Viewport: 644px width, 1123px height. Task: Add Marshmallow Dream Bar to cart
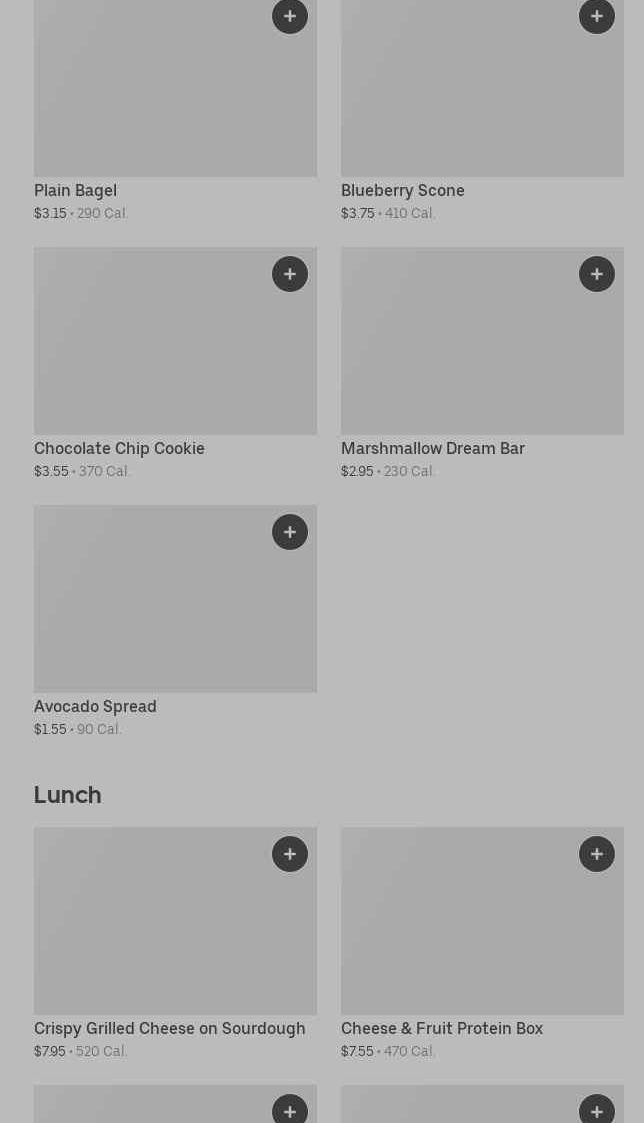pos(597,274)
